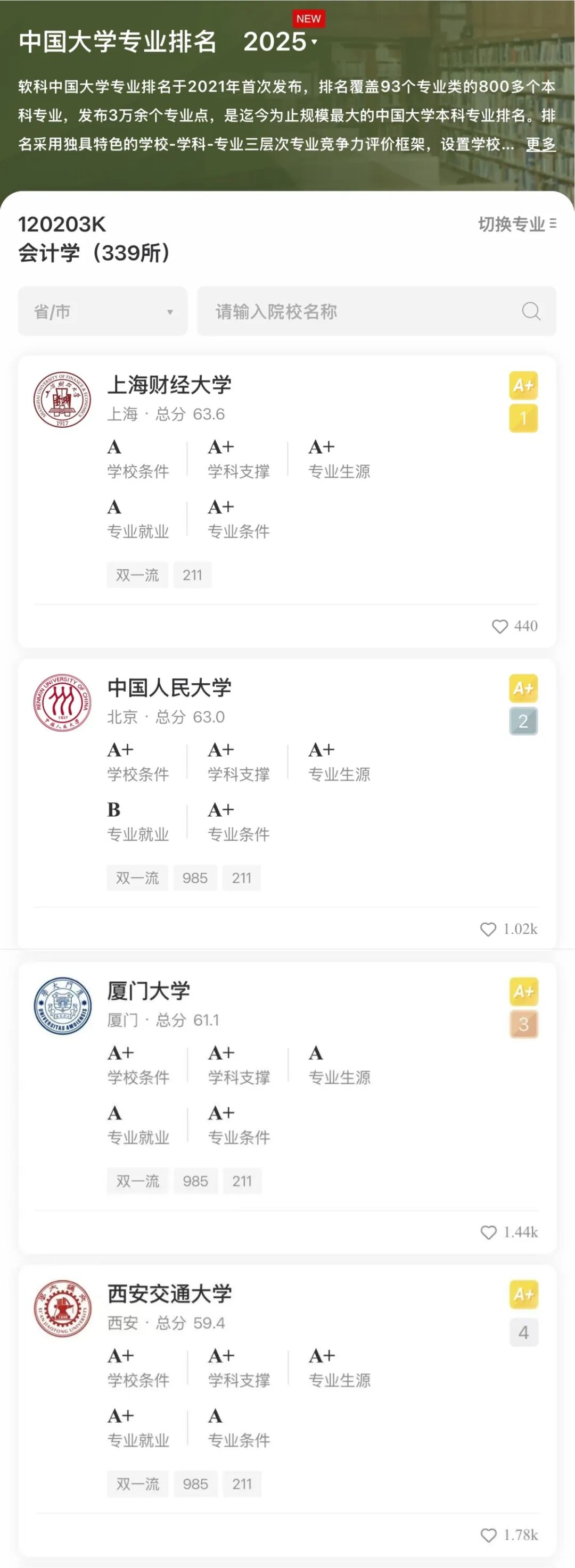Viewport: 575px width, 1568px height.
Task: Open the 上海财经大学 card
Action: pos(169,385)
